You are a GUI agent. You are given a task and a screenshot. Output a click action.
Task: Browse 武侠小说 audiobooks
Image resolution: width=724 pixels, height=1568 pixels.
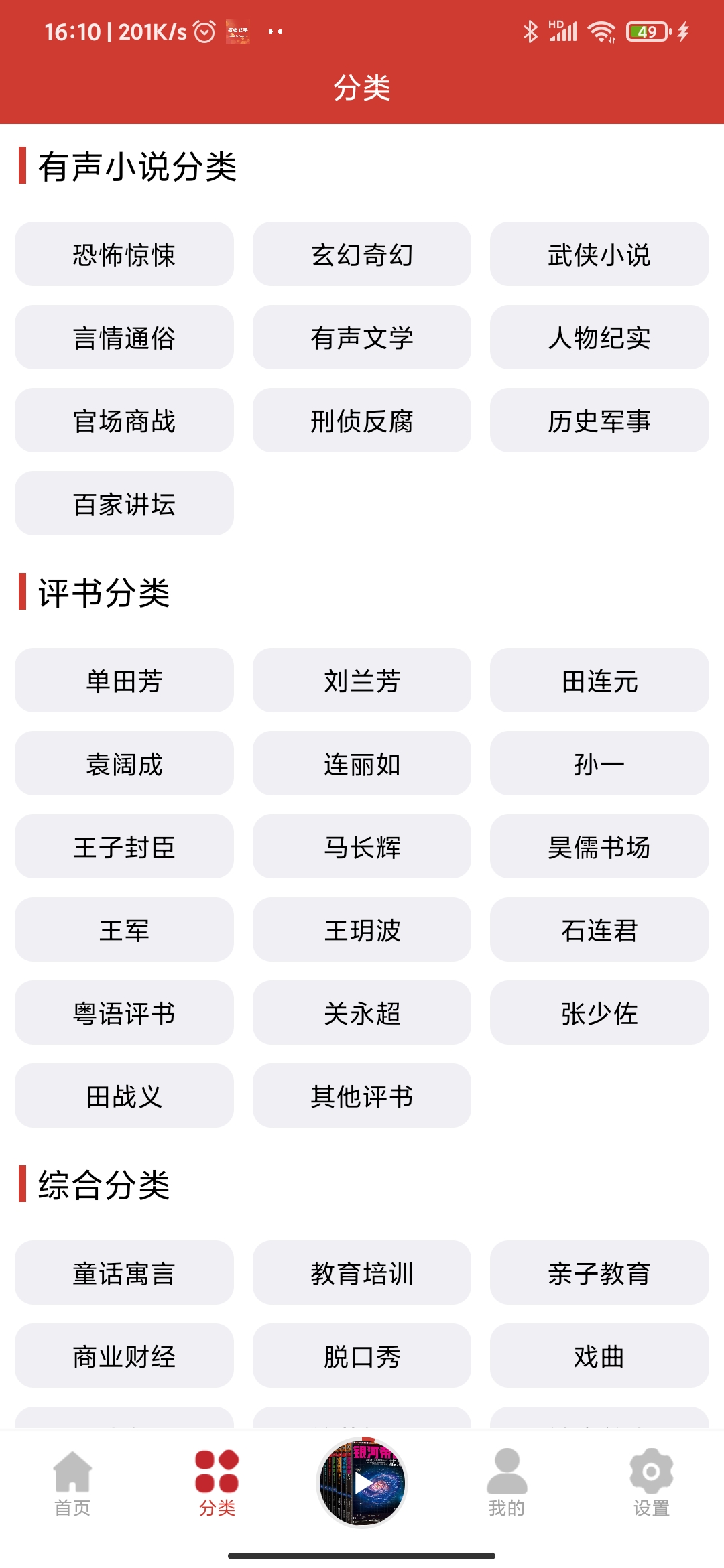pyautogui.click(x=599, y=254)
